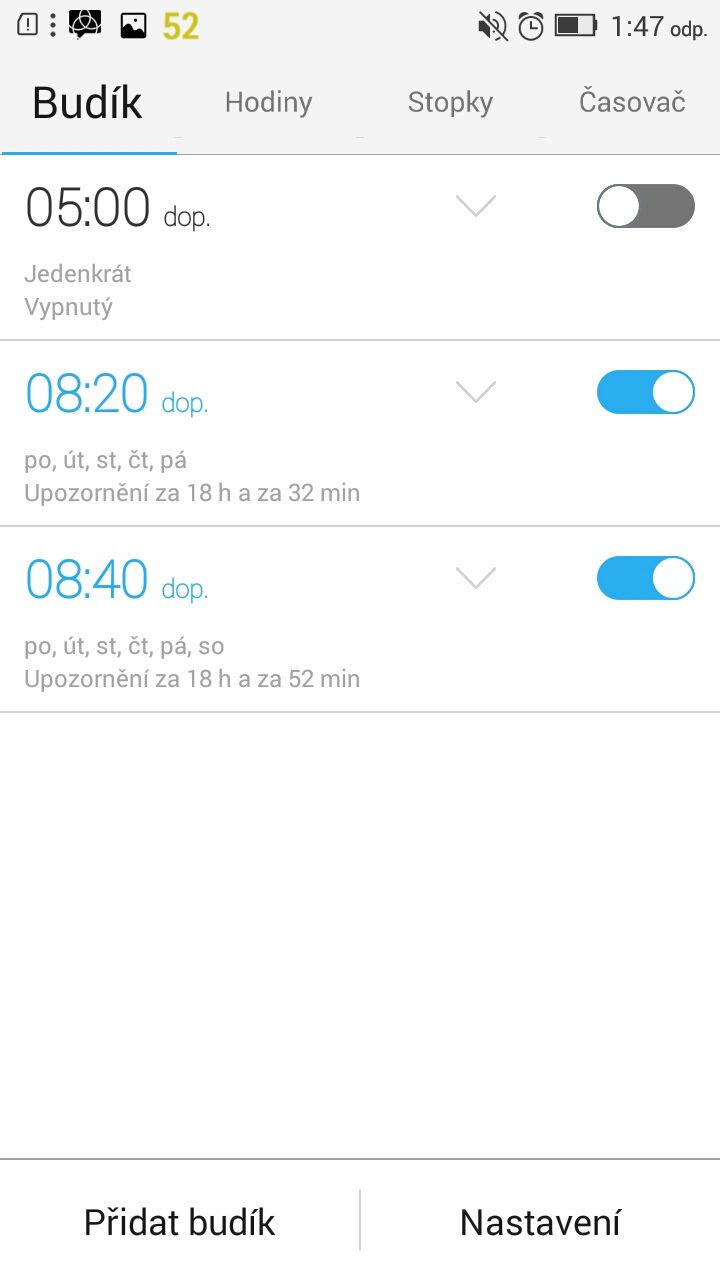
Task: Open the 08:40 alarm time
Action: click(117, 580)
